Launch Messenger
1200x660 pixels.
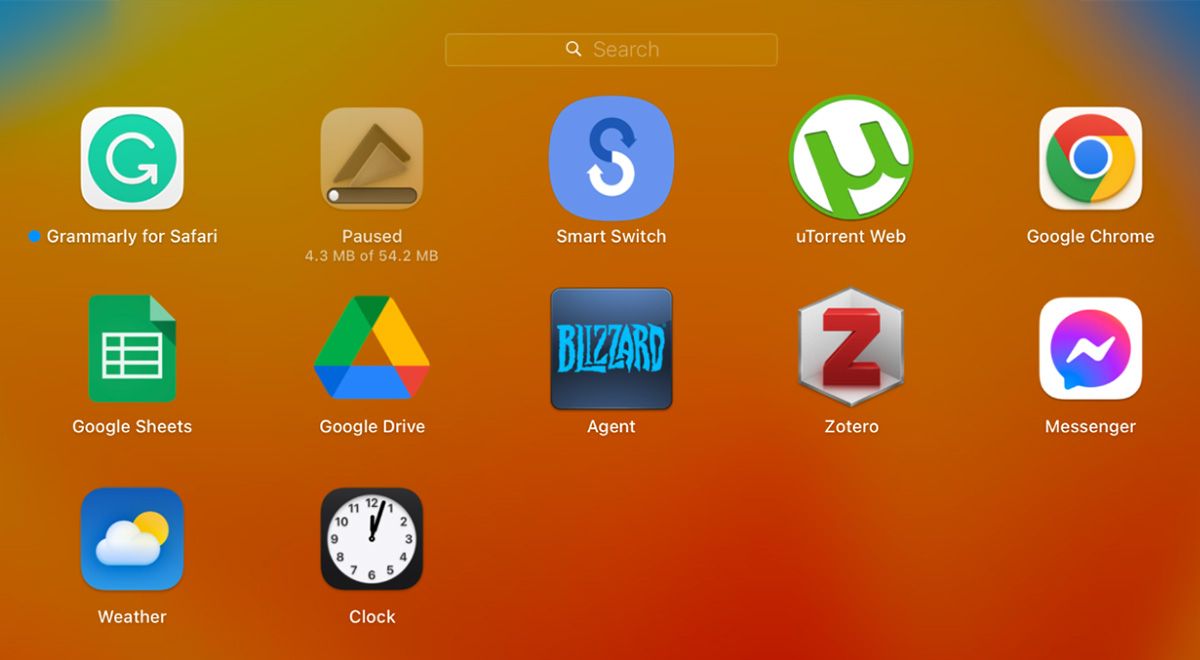click(x=1090, y=348)
